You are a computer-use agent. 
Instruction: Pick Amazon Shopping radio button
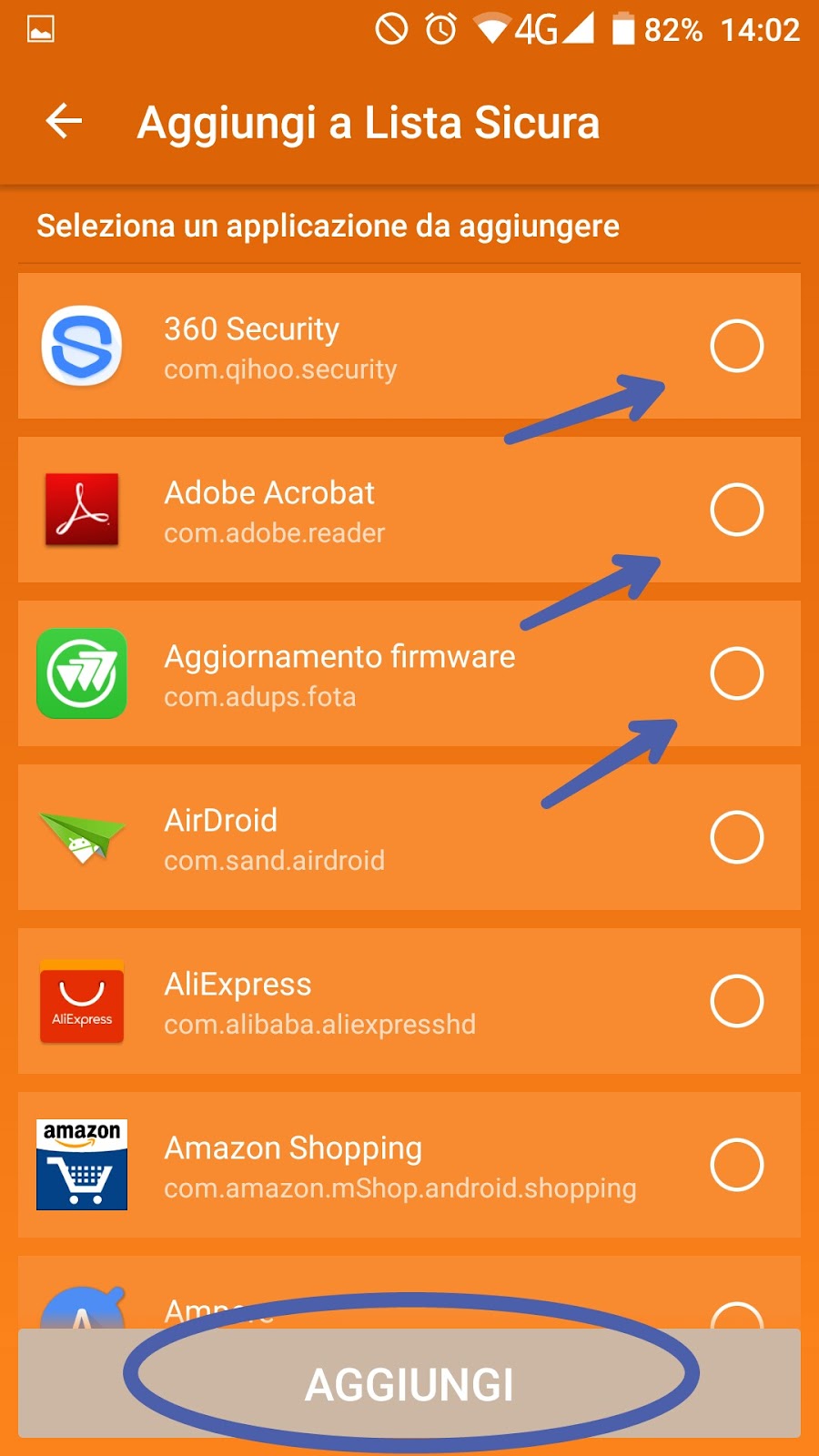tap(736, 1165)
